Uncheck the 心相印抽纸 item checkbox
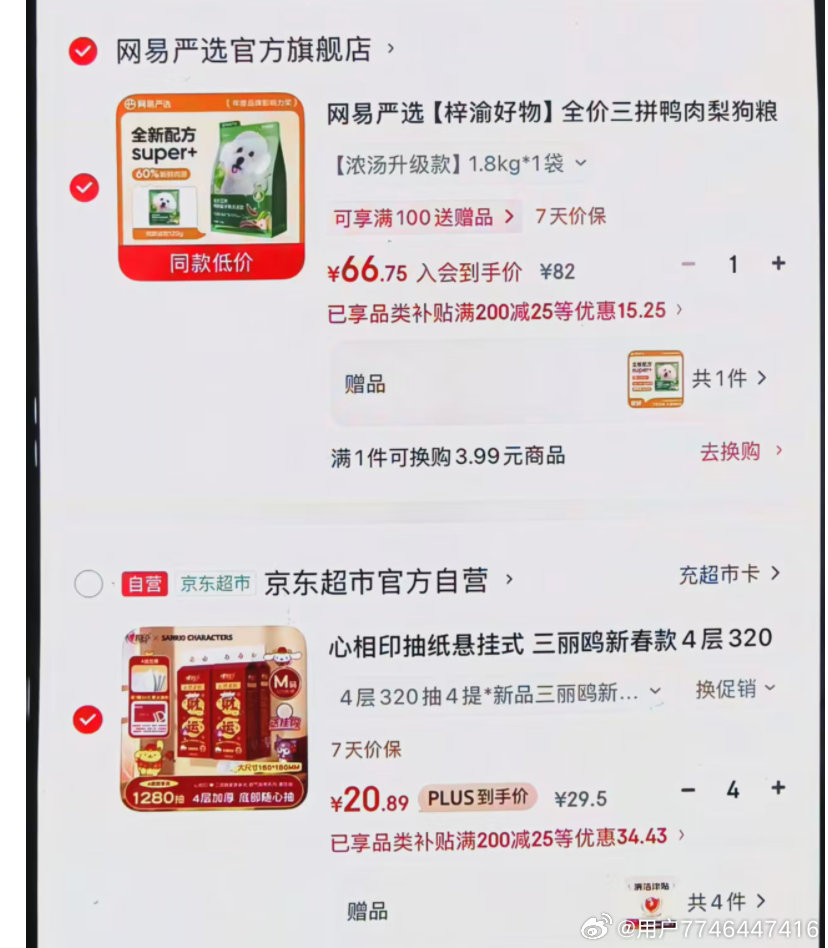The height and width of the screenshot is (948, 828). tap(88, 718)
